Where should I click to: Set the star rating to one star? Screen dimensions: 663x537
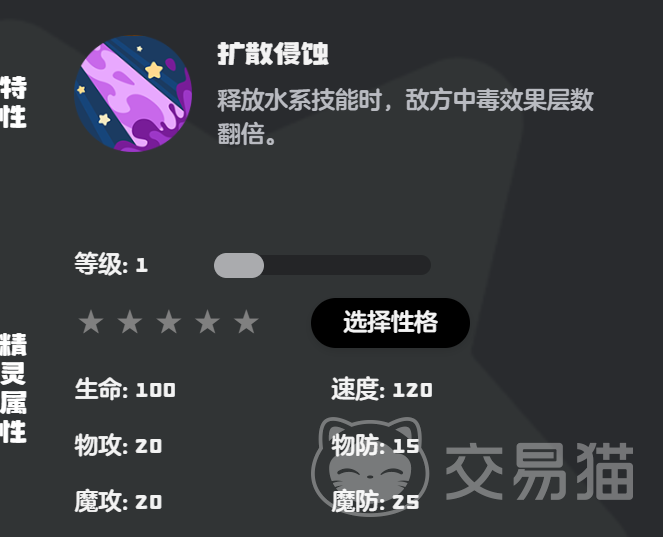pyautogui.click(x=91, y=322)
